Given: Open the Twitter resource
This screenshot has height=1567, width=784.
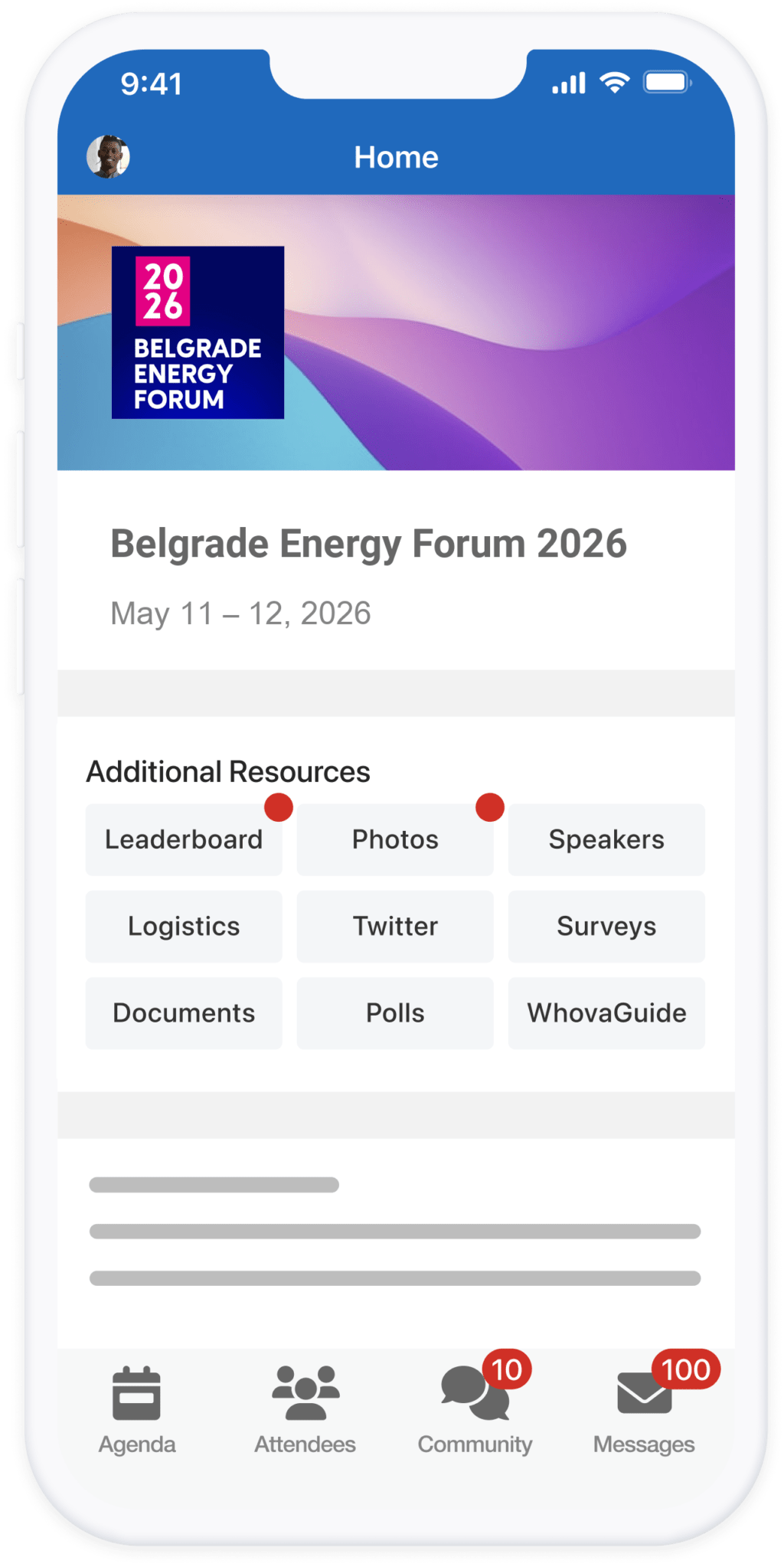Looking at the screenshot, I should [x=394, y=926].
